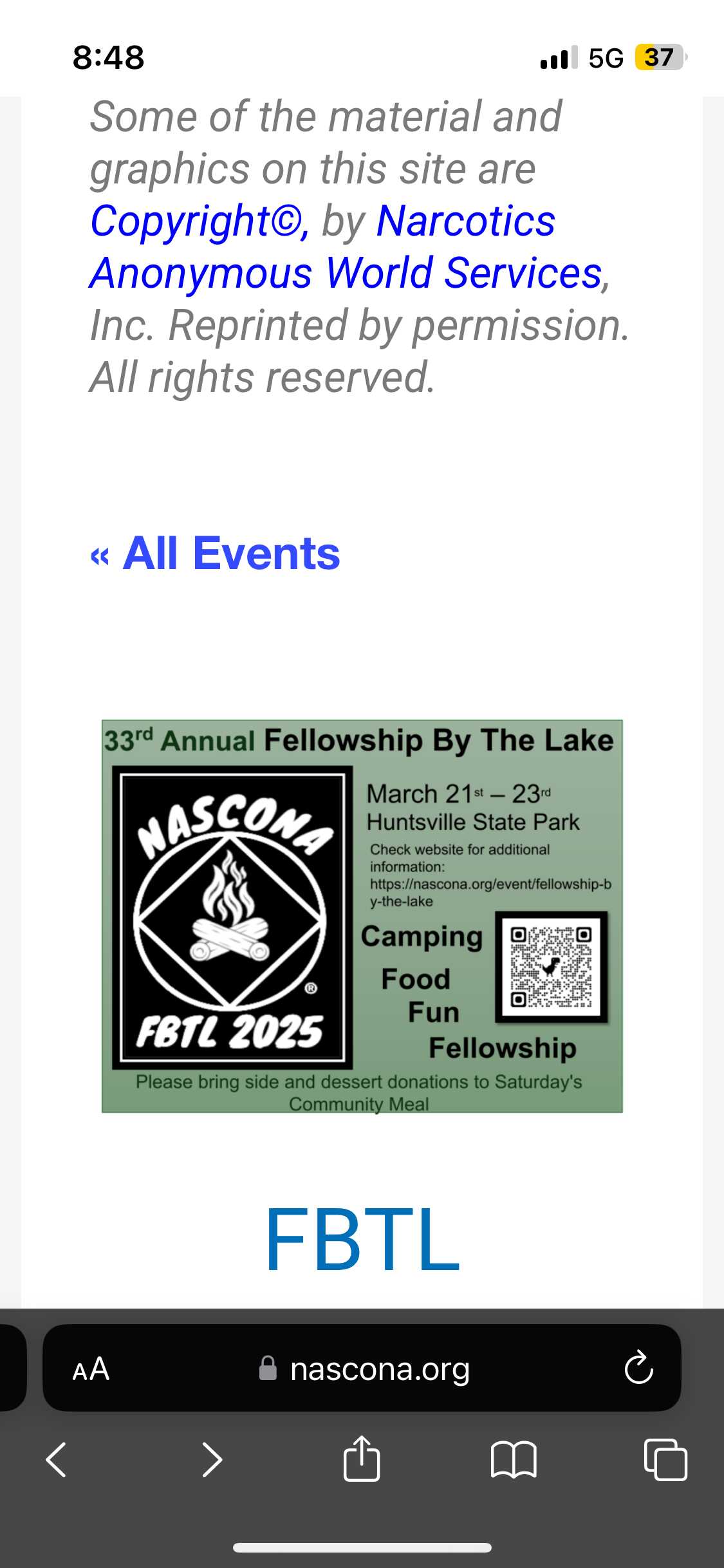Tap the nascona.org address bar
This screenshot has width=724, height=1568.
click(x=380, y=1369)
